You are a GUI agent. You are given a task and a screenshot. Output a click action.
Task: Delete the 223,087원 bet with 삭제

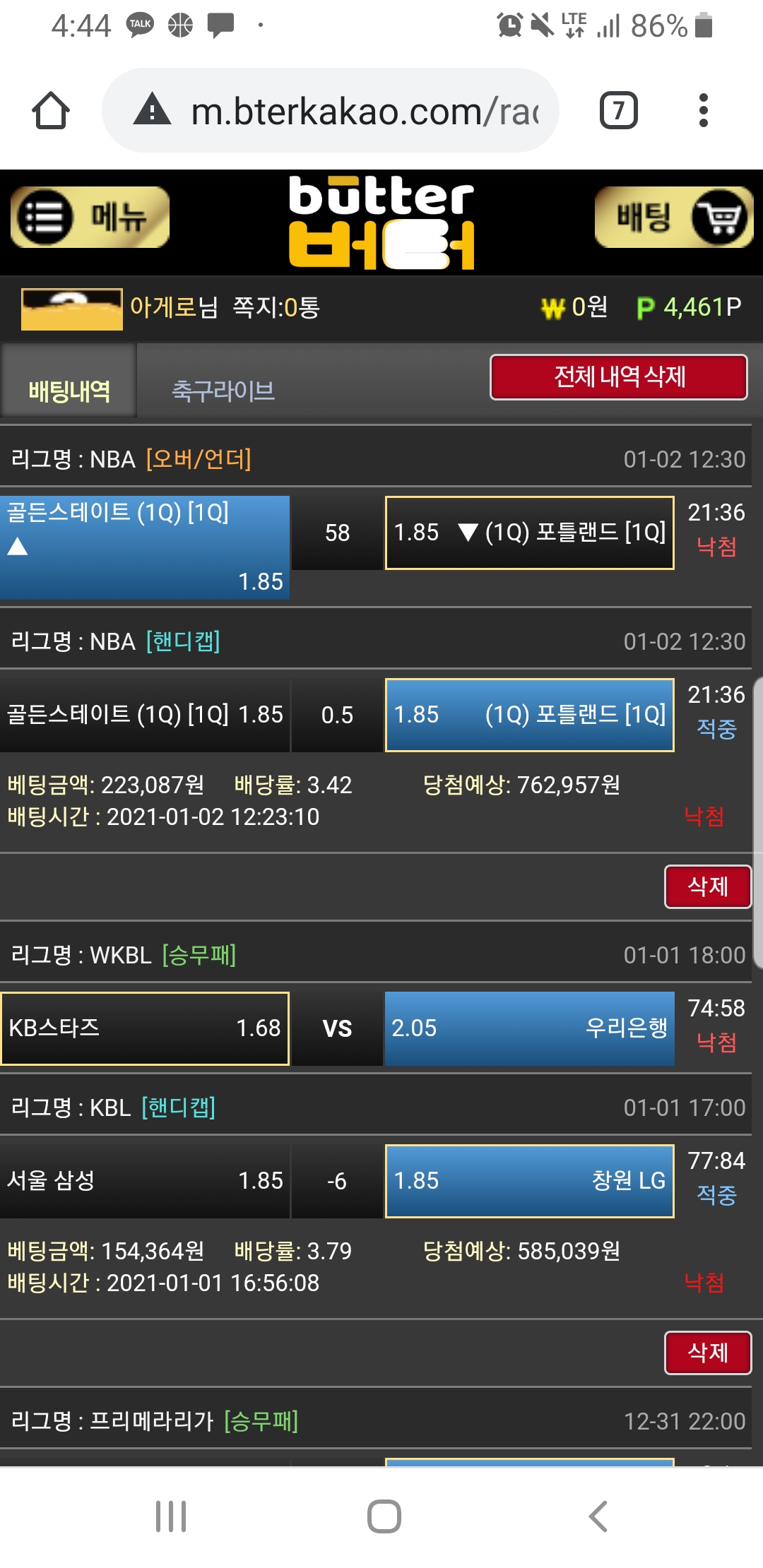click(x=707, y=886)
